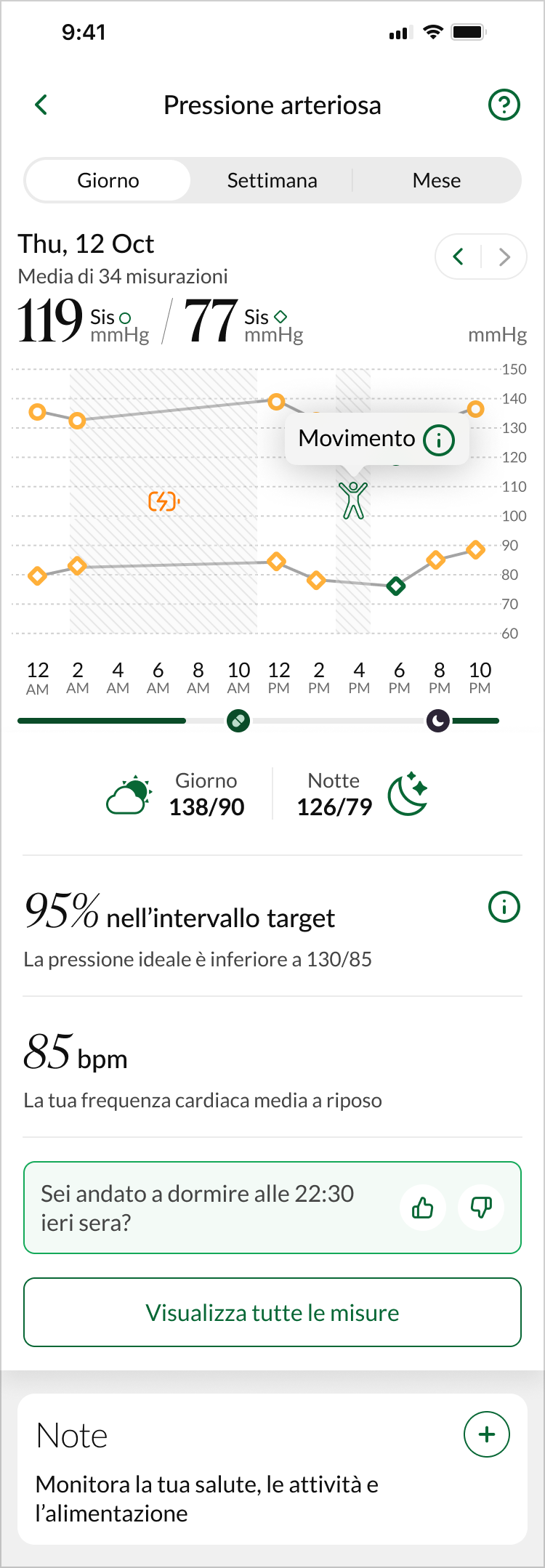Screen dimensions: 545x1568
Task: Go to the next day
Action: click(x=504, y=256)
